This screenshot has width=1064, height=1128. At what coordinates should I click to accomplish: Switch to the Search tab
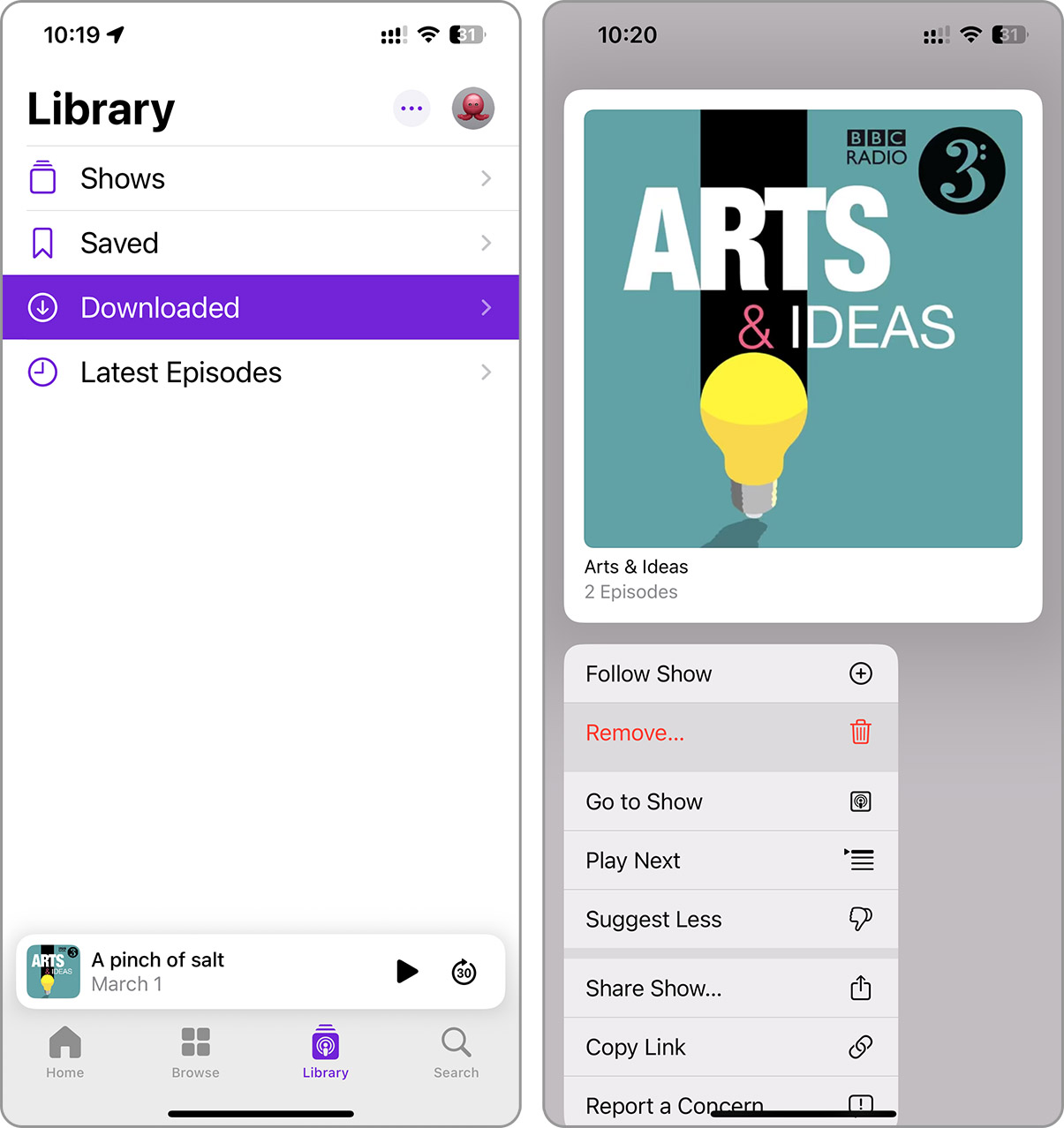pyautogui.click(x=456, y=1052)
